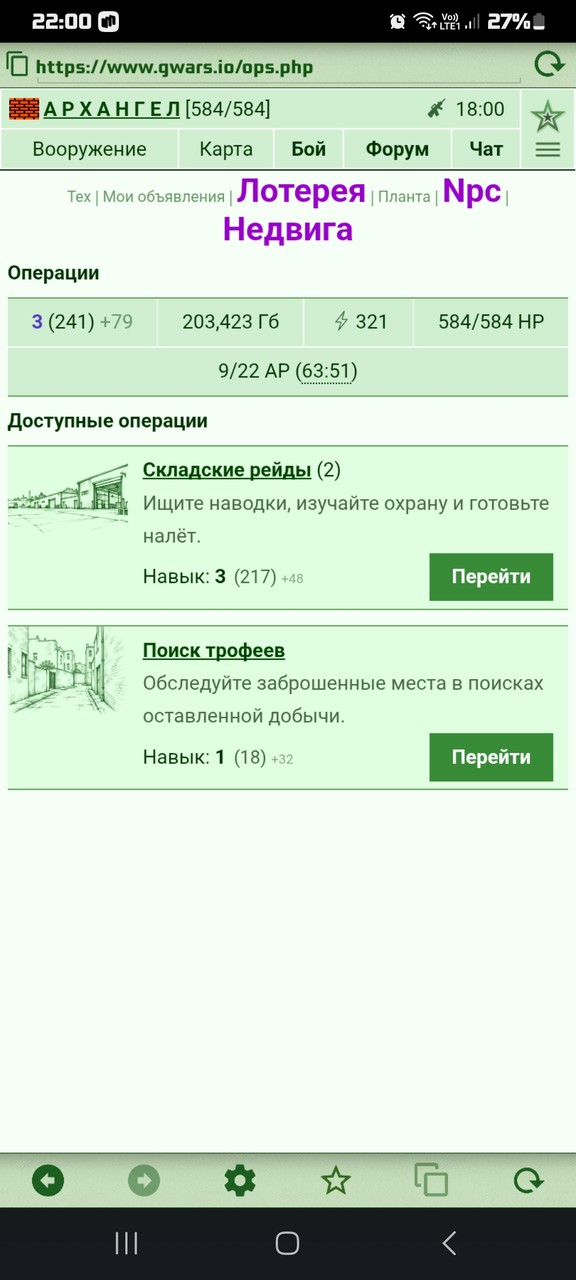Switch to the Карта tab
This screenshot has height=1280, width=576.
226,149
